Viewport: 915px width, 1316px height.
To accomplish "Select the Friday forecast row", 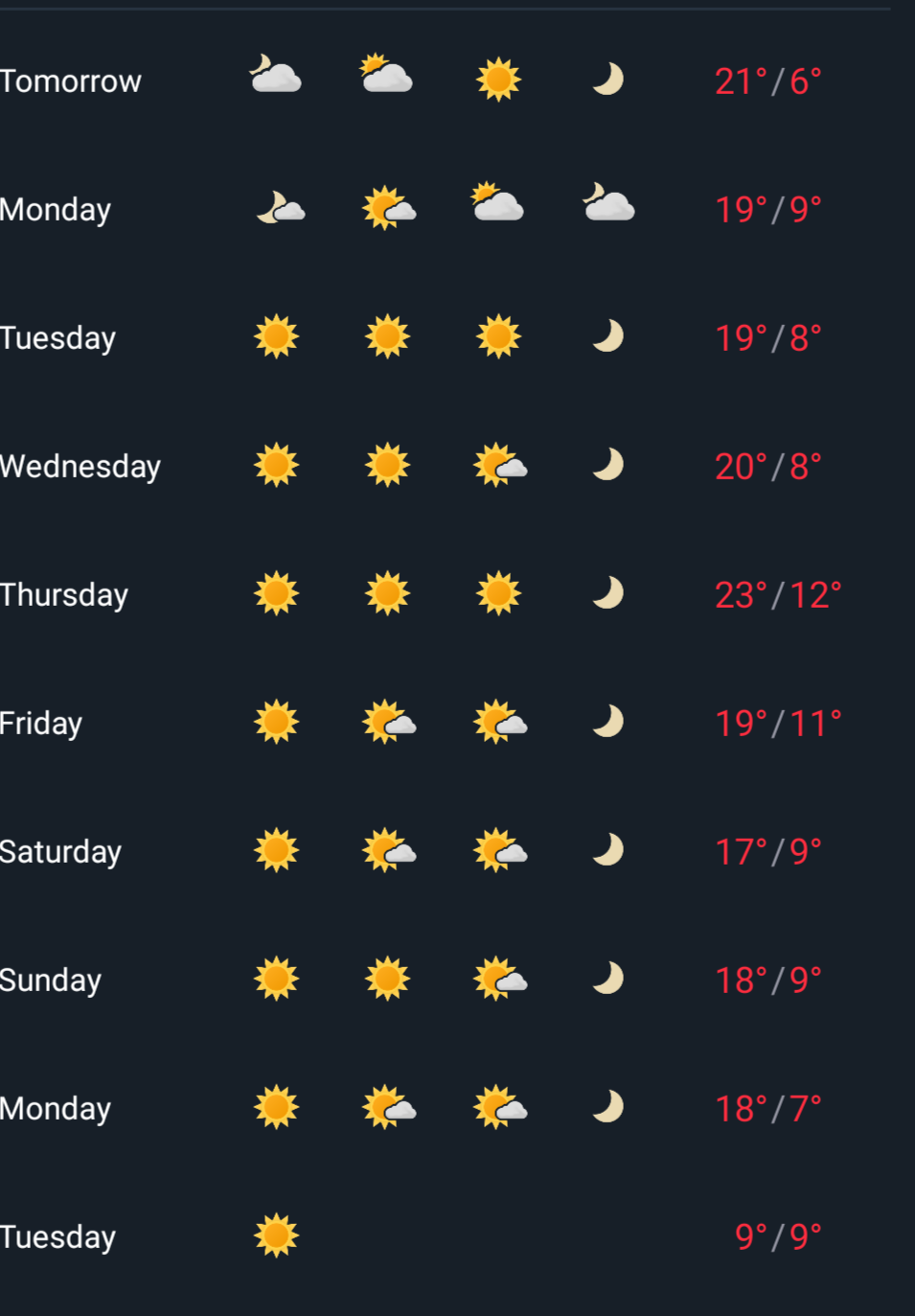I will pos(41,724).
